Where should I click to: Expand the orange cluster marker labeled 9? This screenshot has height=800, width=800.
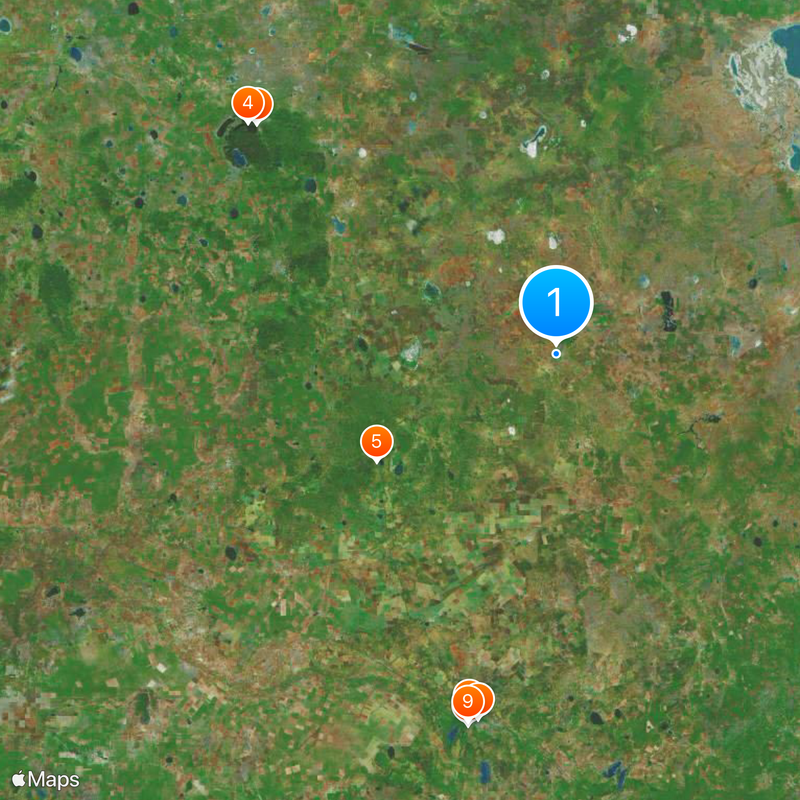(x=467, y=701)
